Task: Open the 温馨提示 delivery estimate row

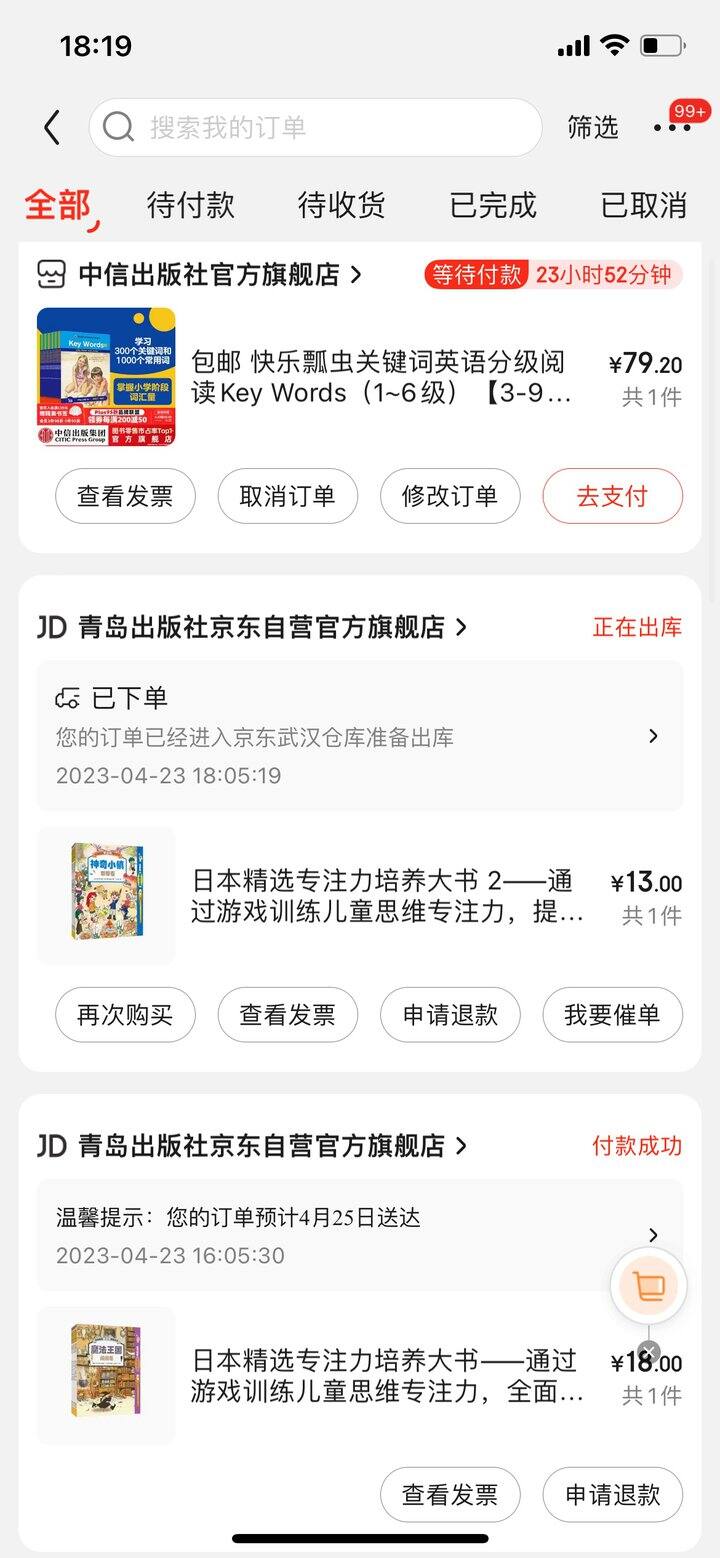Action: [360, 1235]
